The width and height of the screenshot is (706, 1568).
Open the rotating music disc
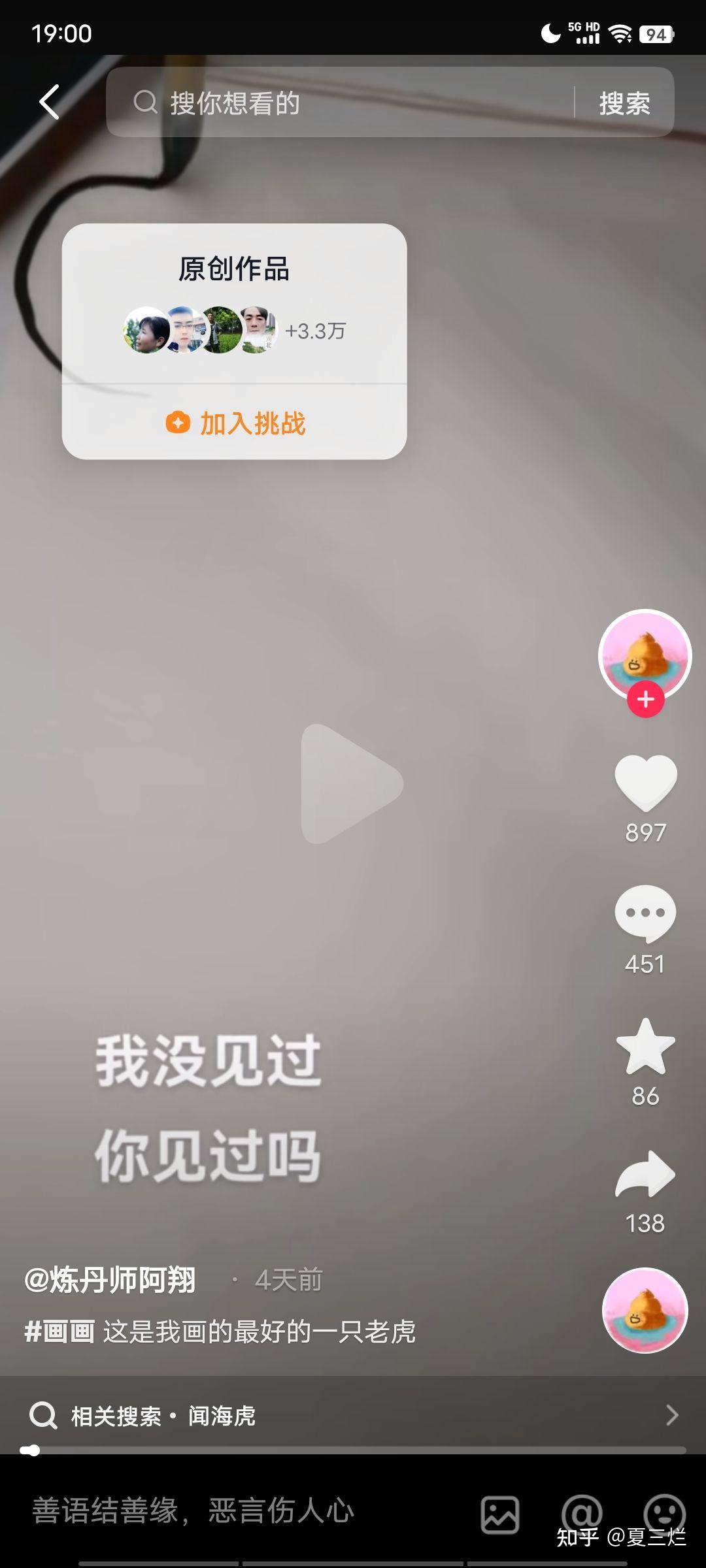coord(645,1310)
